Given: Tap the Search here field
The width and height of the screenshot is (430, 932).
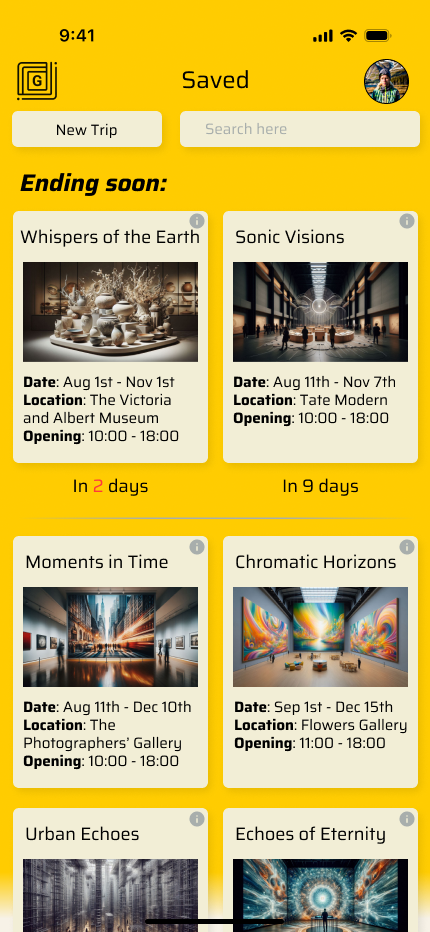Looking at the screenshot, I should 300,129.
